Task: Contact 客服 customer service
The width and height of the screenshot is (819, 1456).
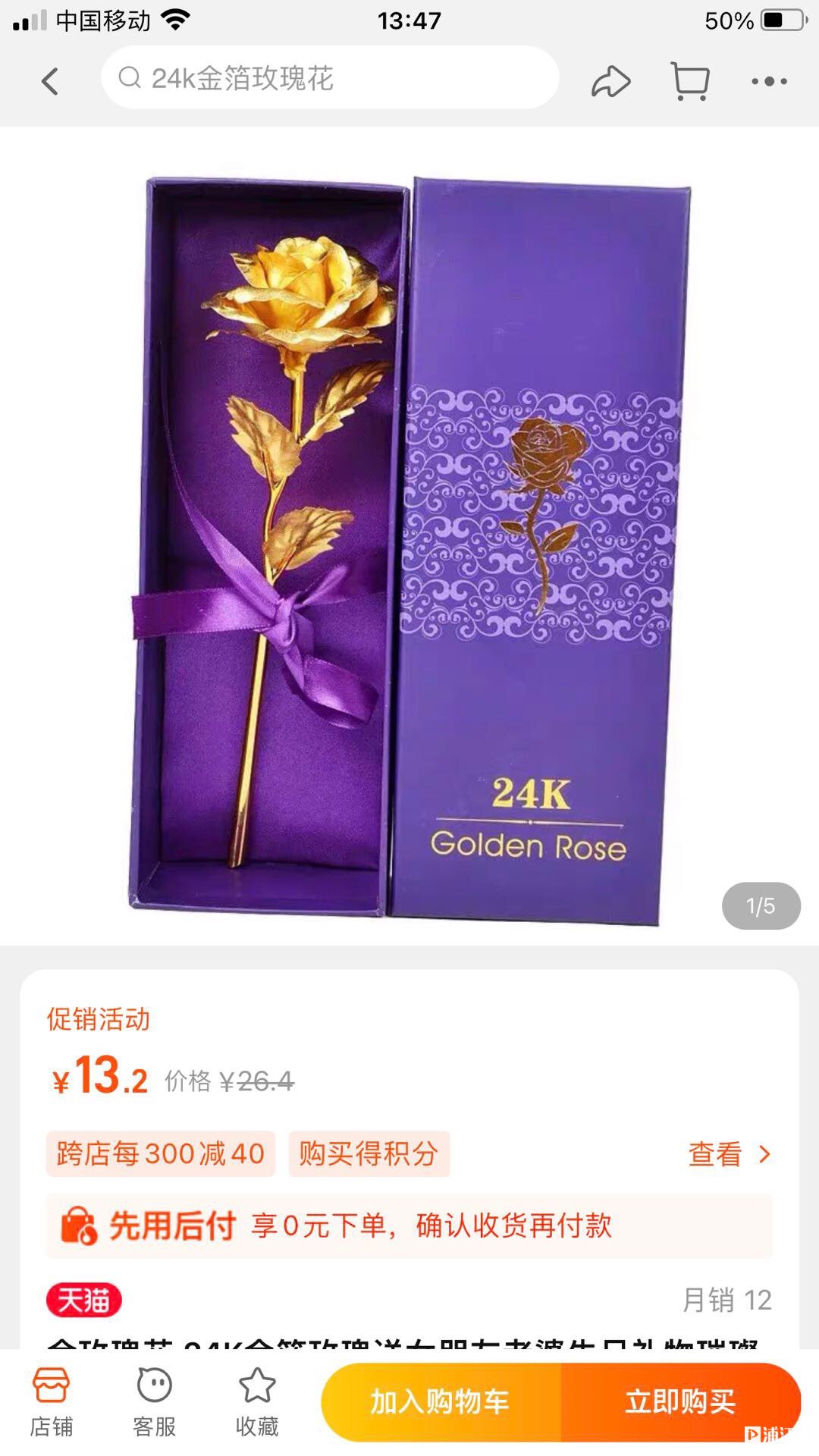Action: pos(155,1402)
